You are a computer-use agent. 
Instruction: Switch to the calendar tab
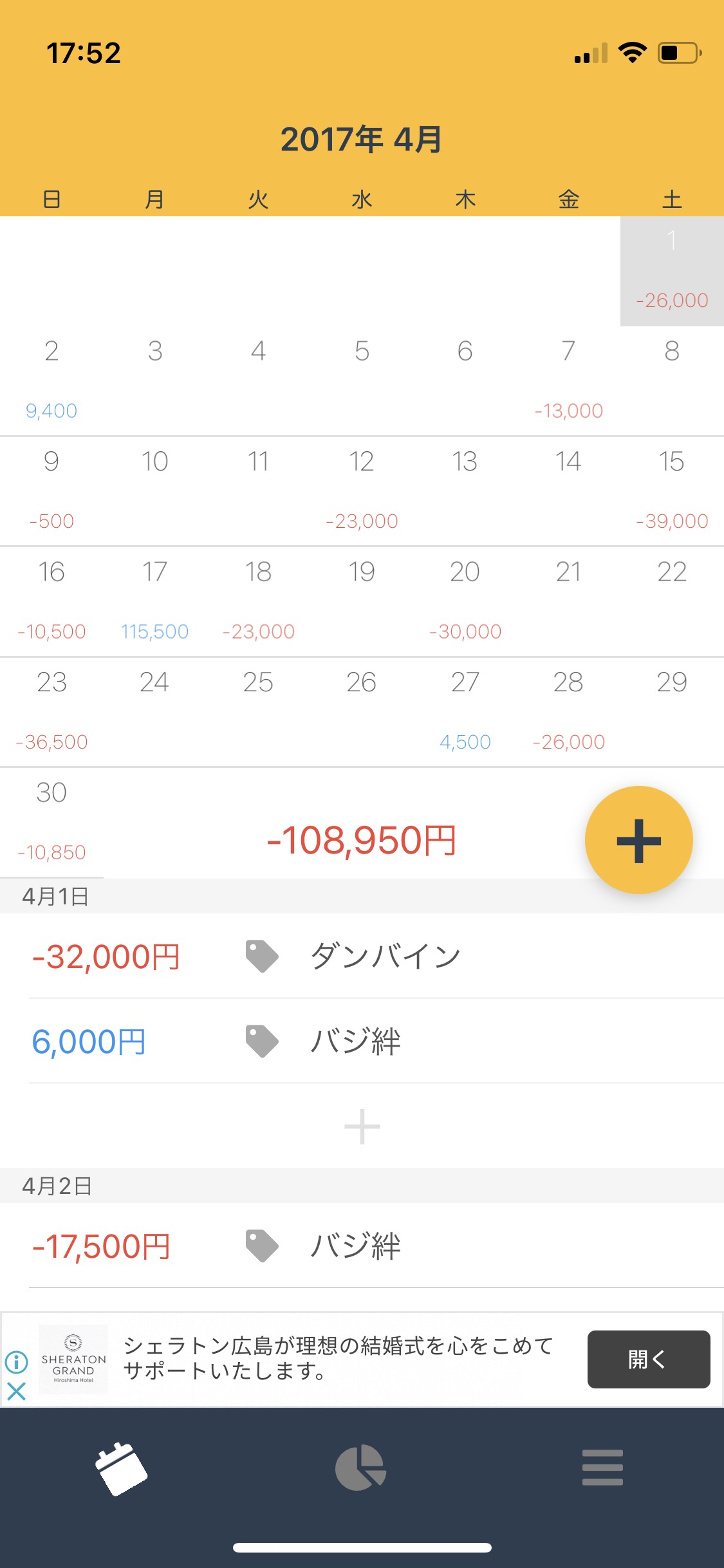121,1469
